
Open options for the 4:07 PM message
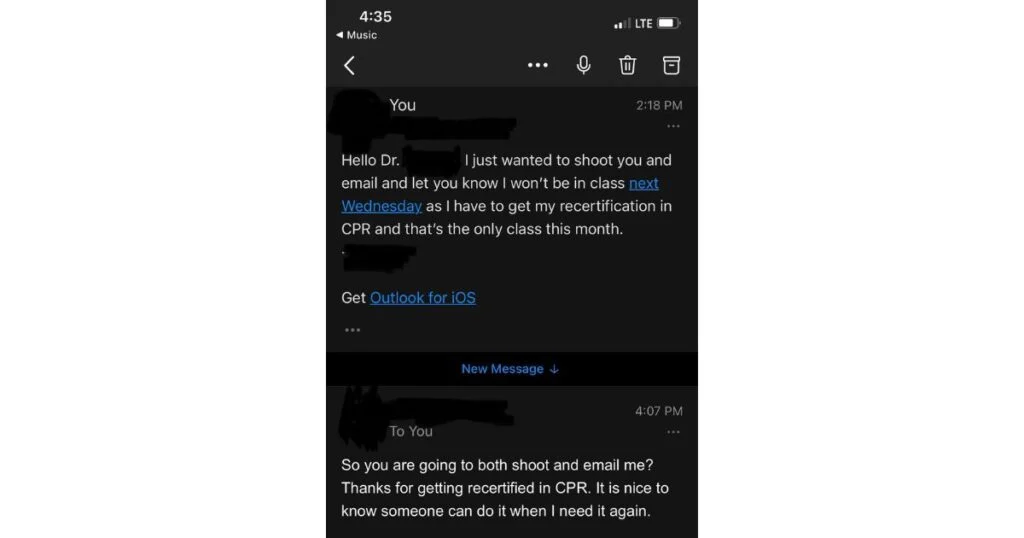point(673,432)
